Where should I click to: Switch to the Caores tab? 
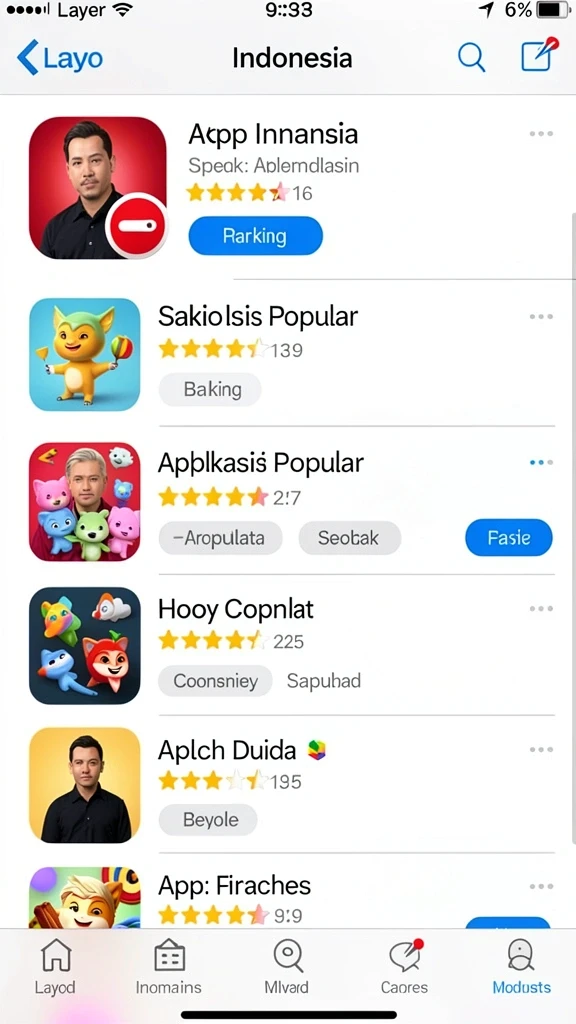click(x=404, y=966)
